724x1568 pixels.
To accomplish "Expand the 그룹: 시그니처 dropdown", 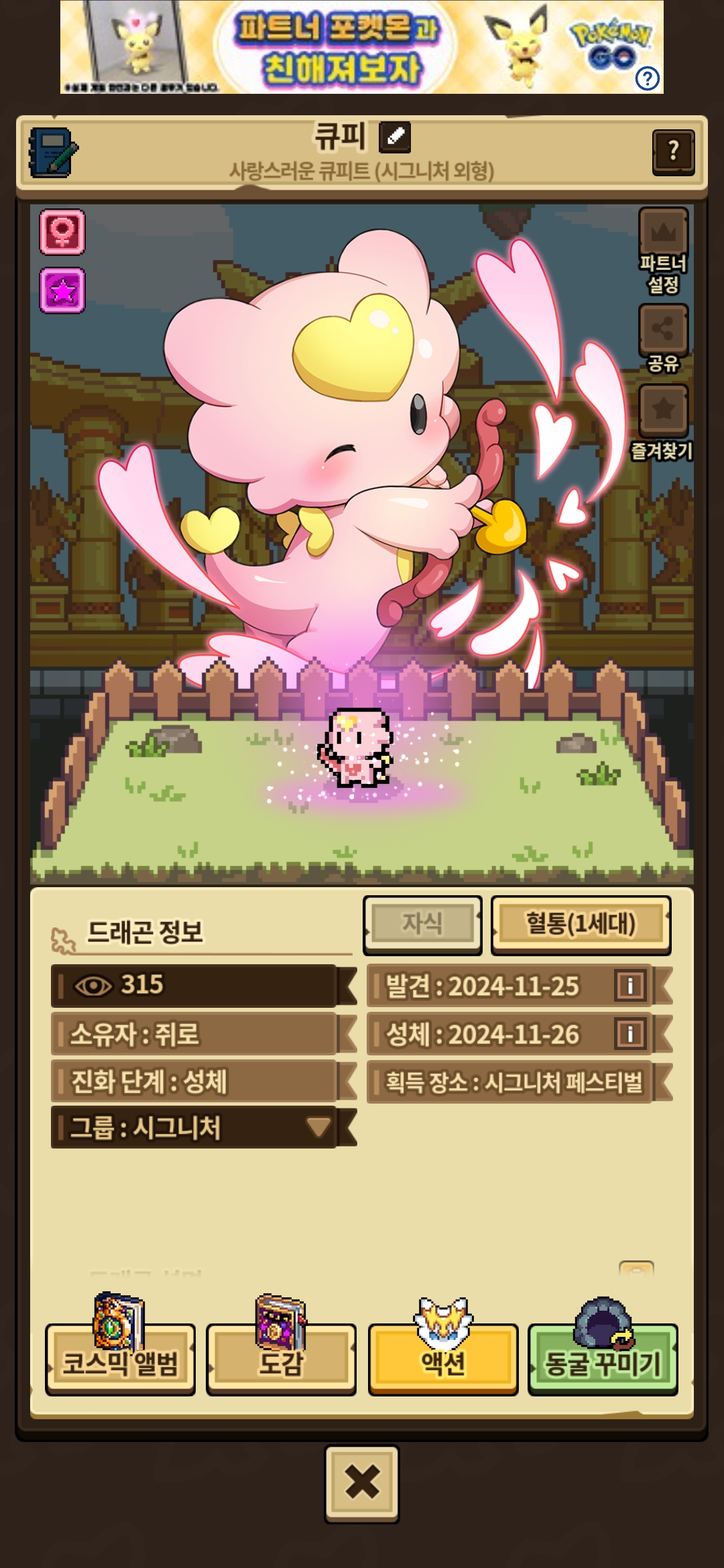I will point(318,1127).
